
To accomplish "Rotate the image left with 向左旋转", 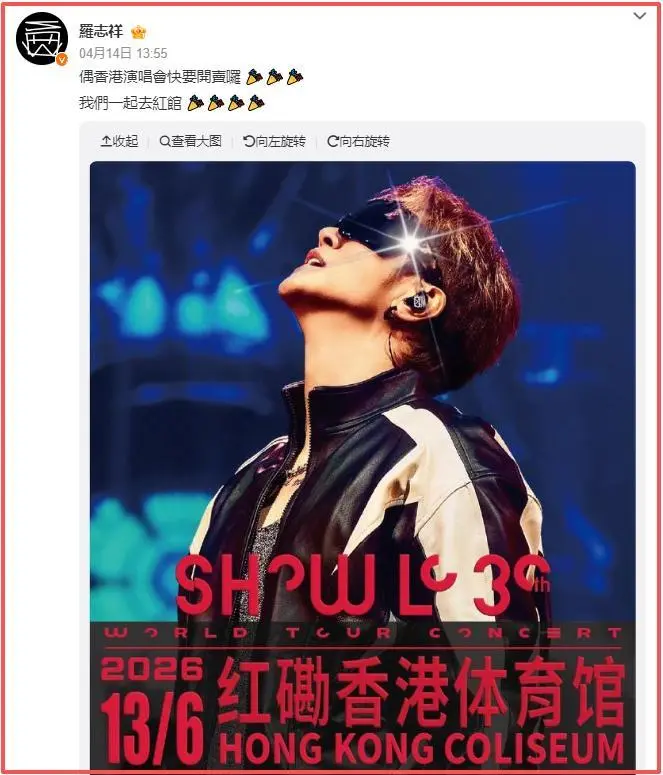I will click(274, 142).
